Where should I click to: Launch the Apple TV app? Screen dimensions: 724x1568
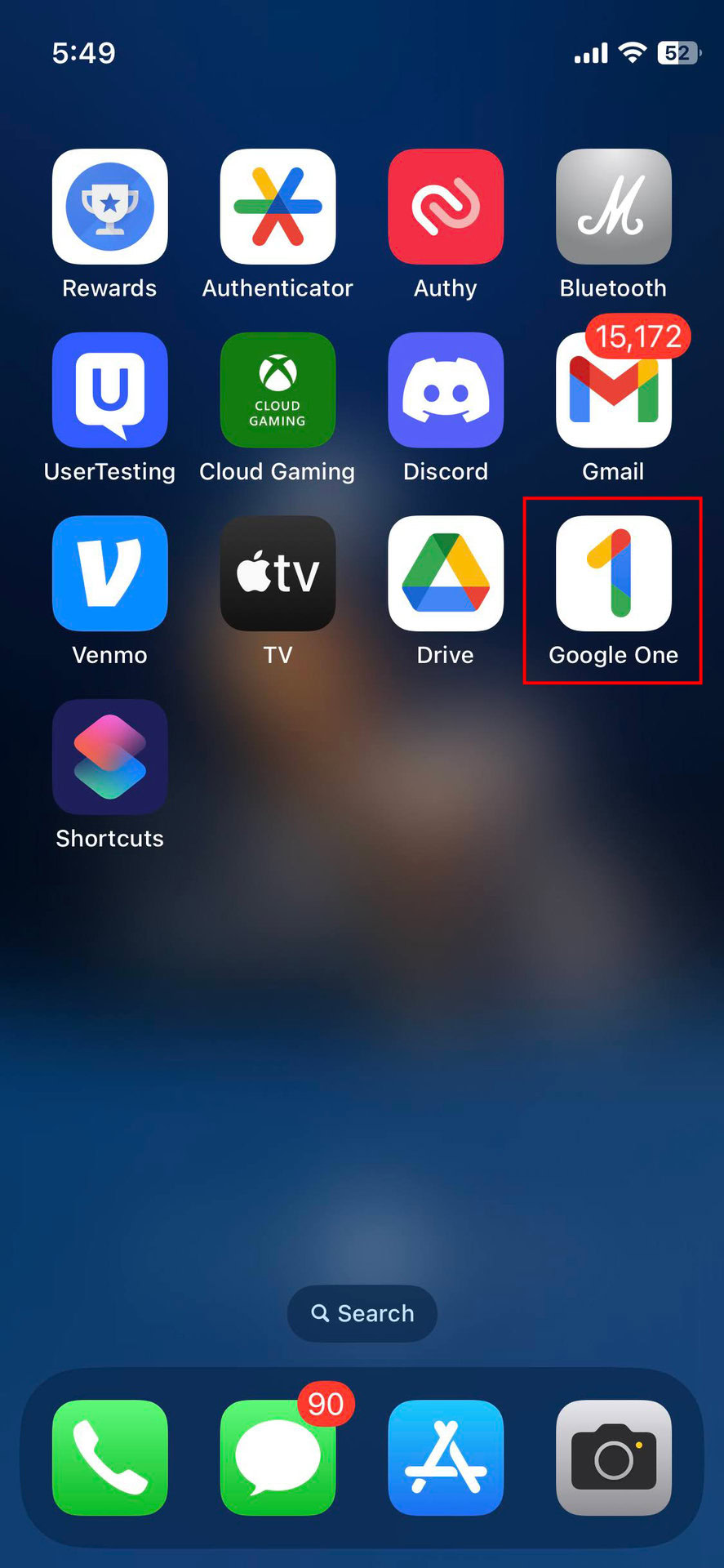click(278, 573)
